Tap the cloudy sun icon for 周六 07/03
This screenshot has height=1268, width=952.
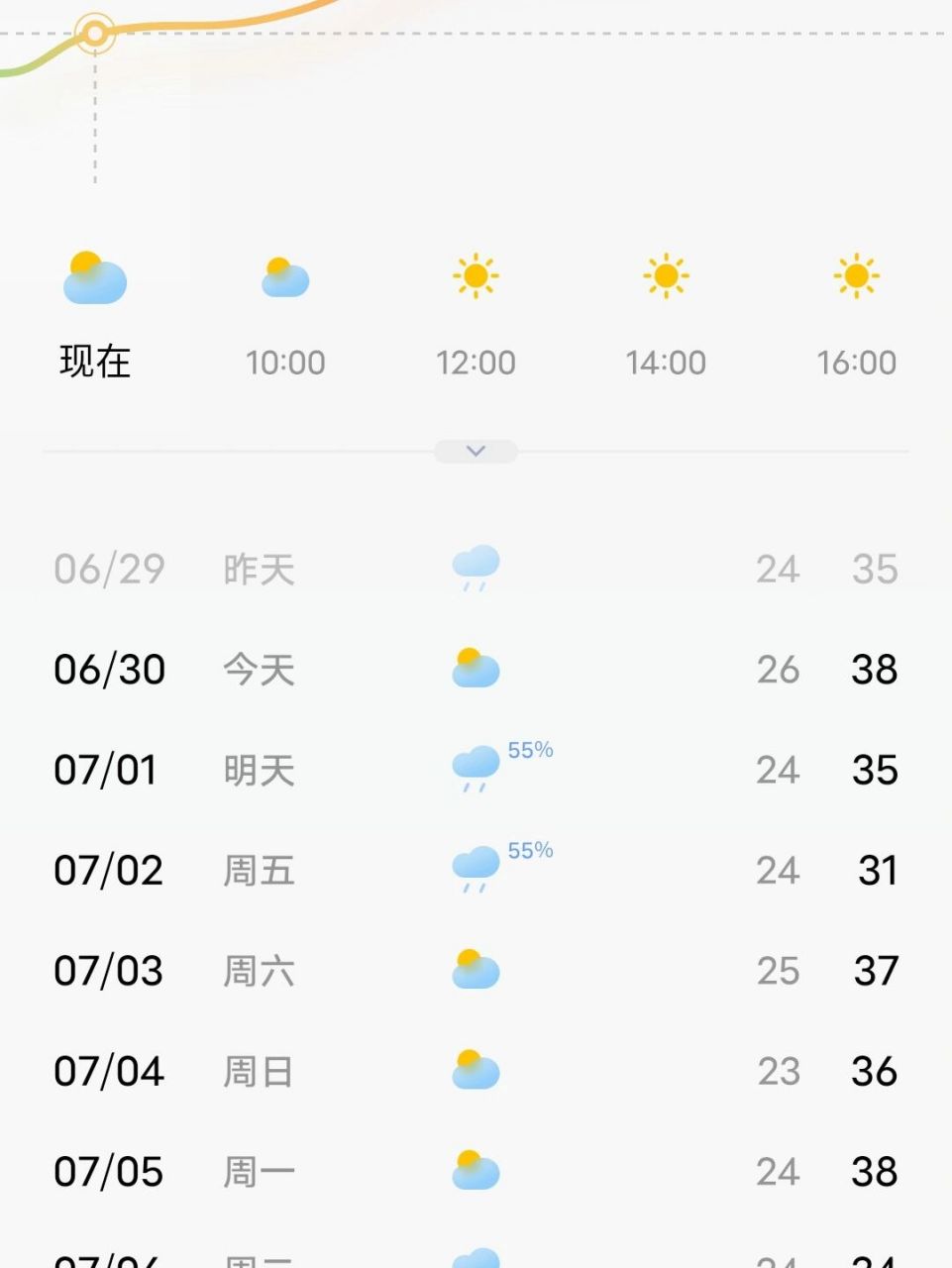(474, 968)
